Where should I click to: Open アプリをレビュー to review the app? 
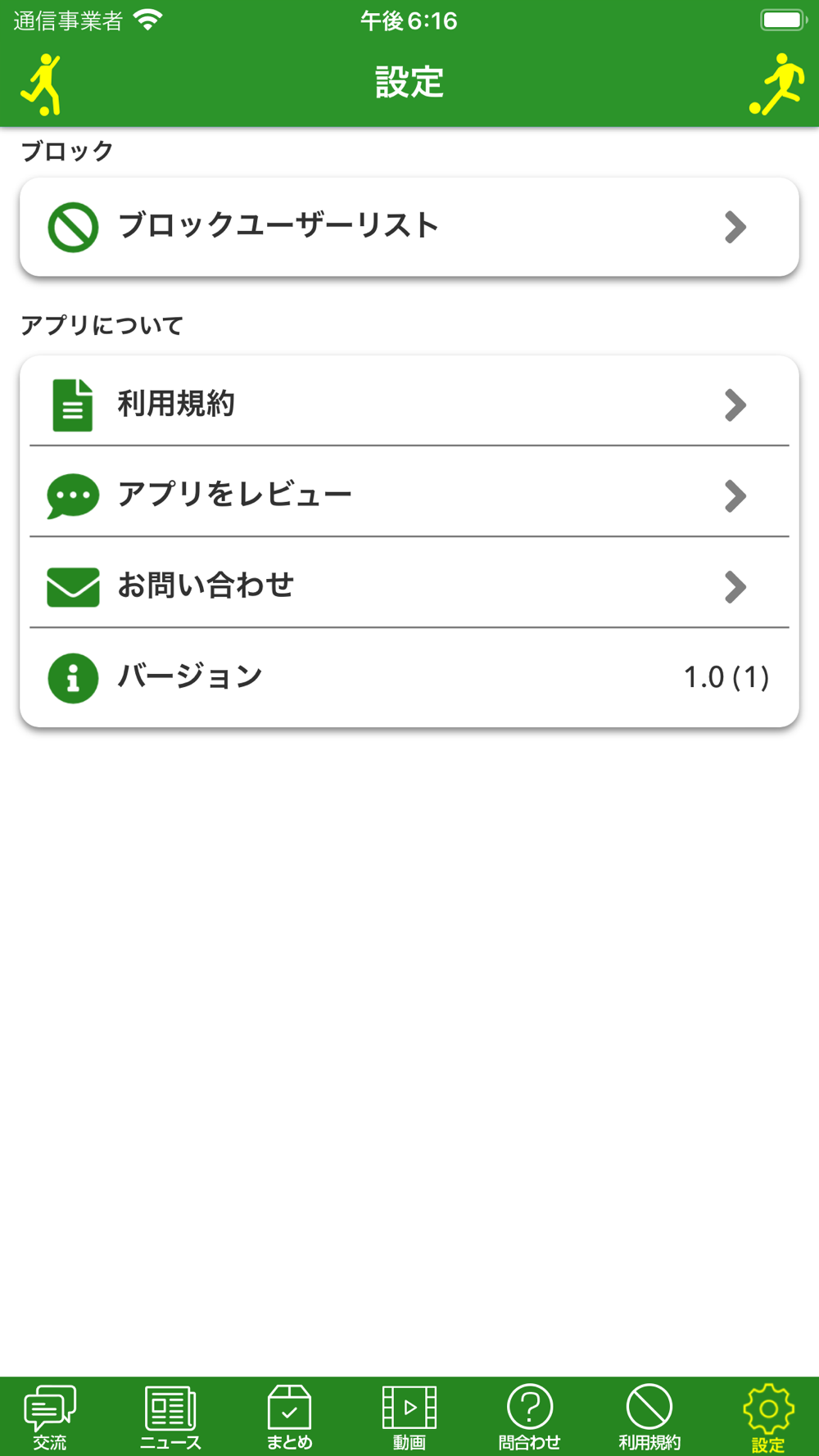[409, 495]
